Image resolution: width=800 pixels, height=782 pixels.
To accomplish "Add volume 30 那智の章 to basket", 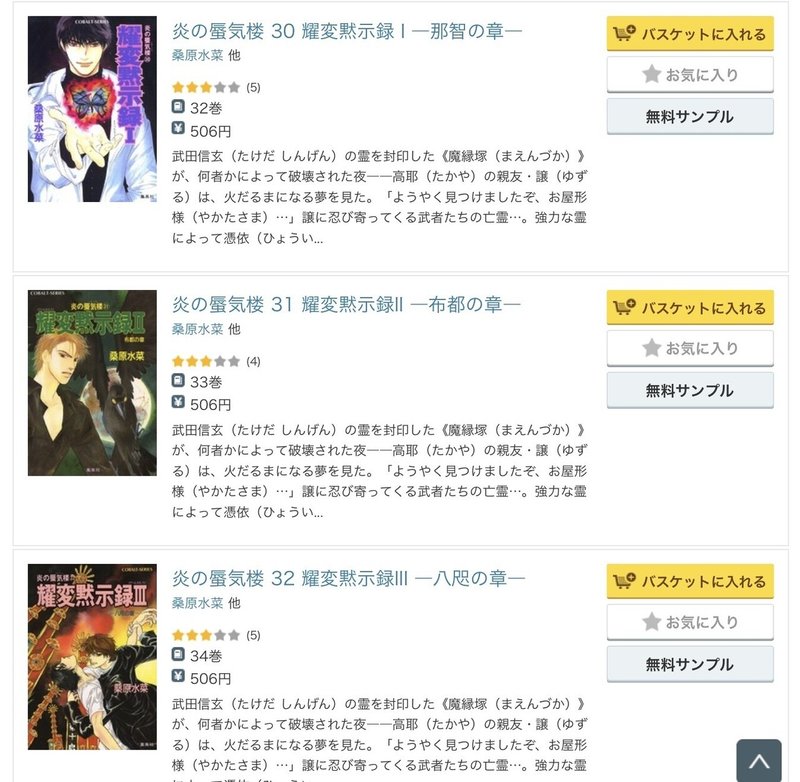I will pyautogui.click(x=690, y=33).
